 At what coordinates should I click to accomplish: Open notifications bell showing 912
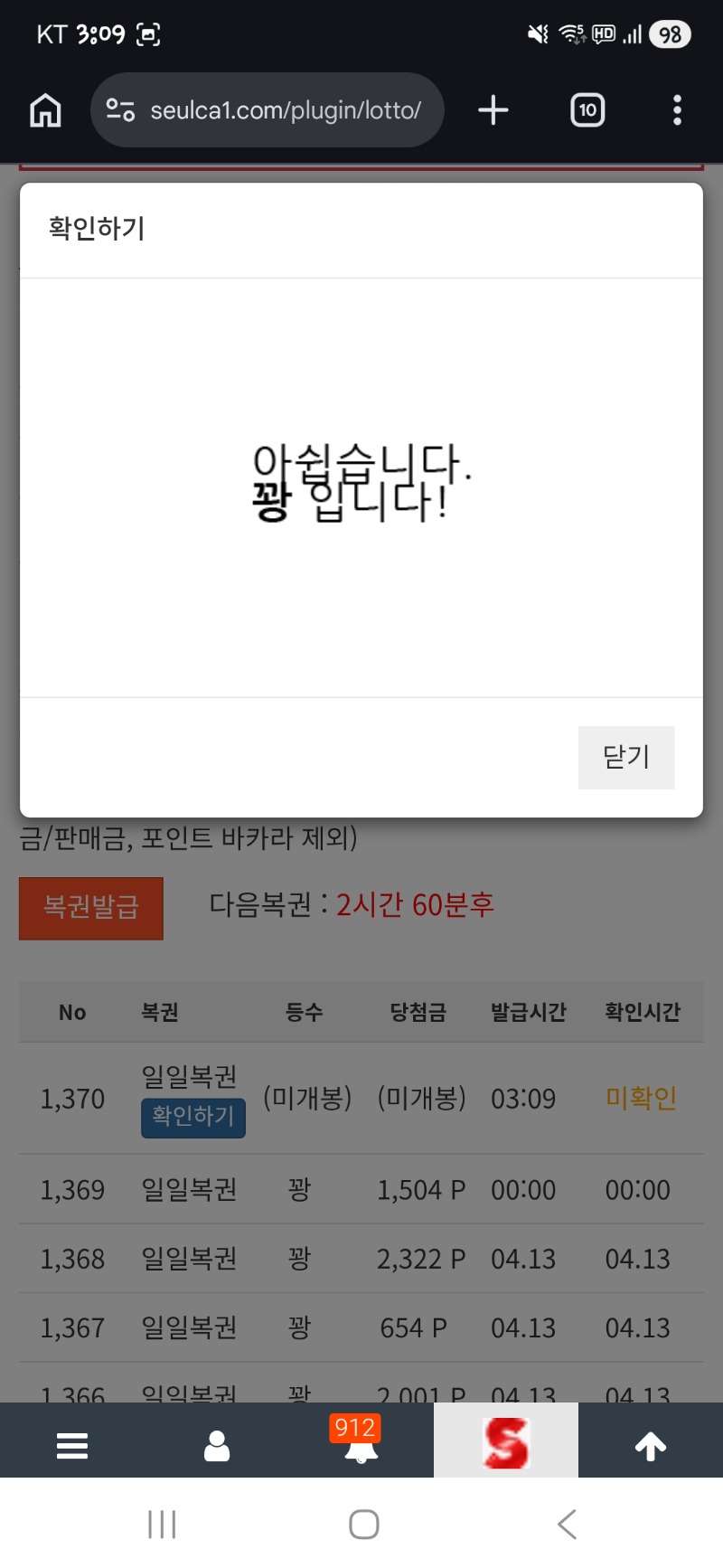(361, 1444)
